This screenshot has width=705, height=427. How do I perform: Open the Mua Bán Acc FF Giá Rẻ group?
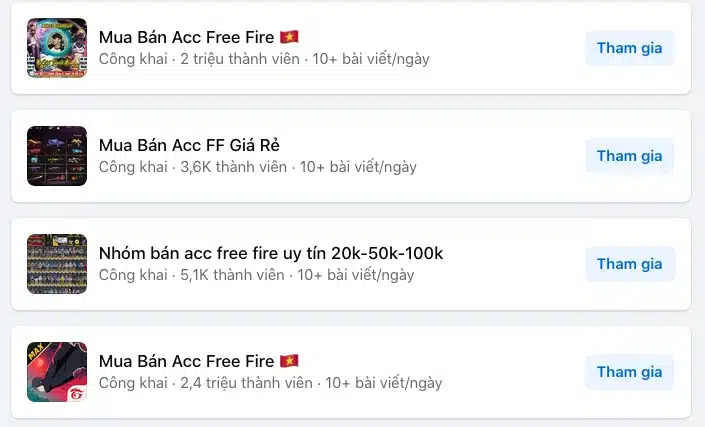[x=189, y=145]
